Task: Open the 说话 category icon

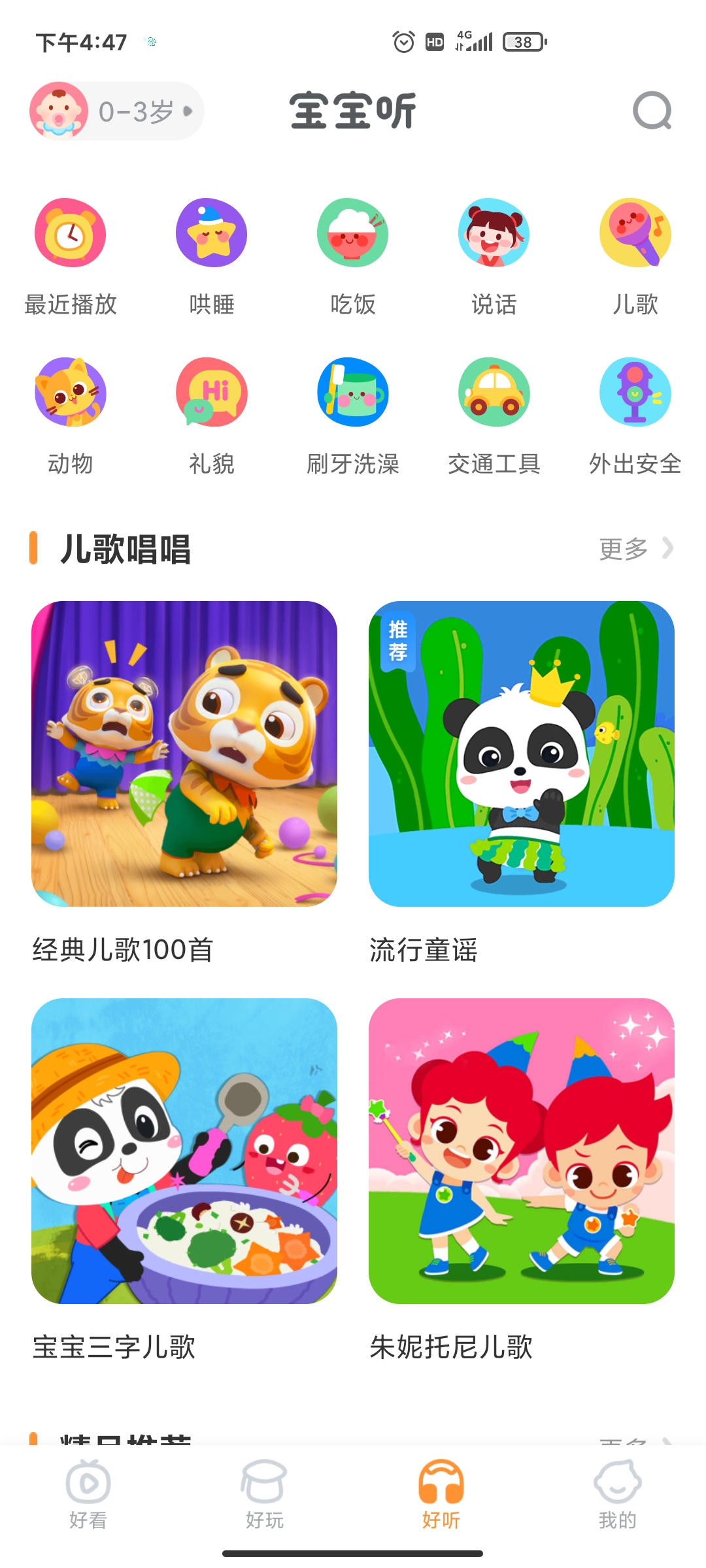Action: [x=494, y=236]
